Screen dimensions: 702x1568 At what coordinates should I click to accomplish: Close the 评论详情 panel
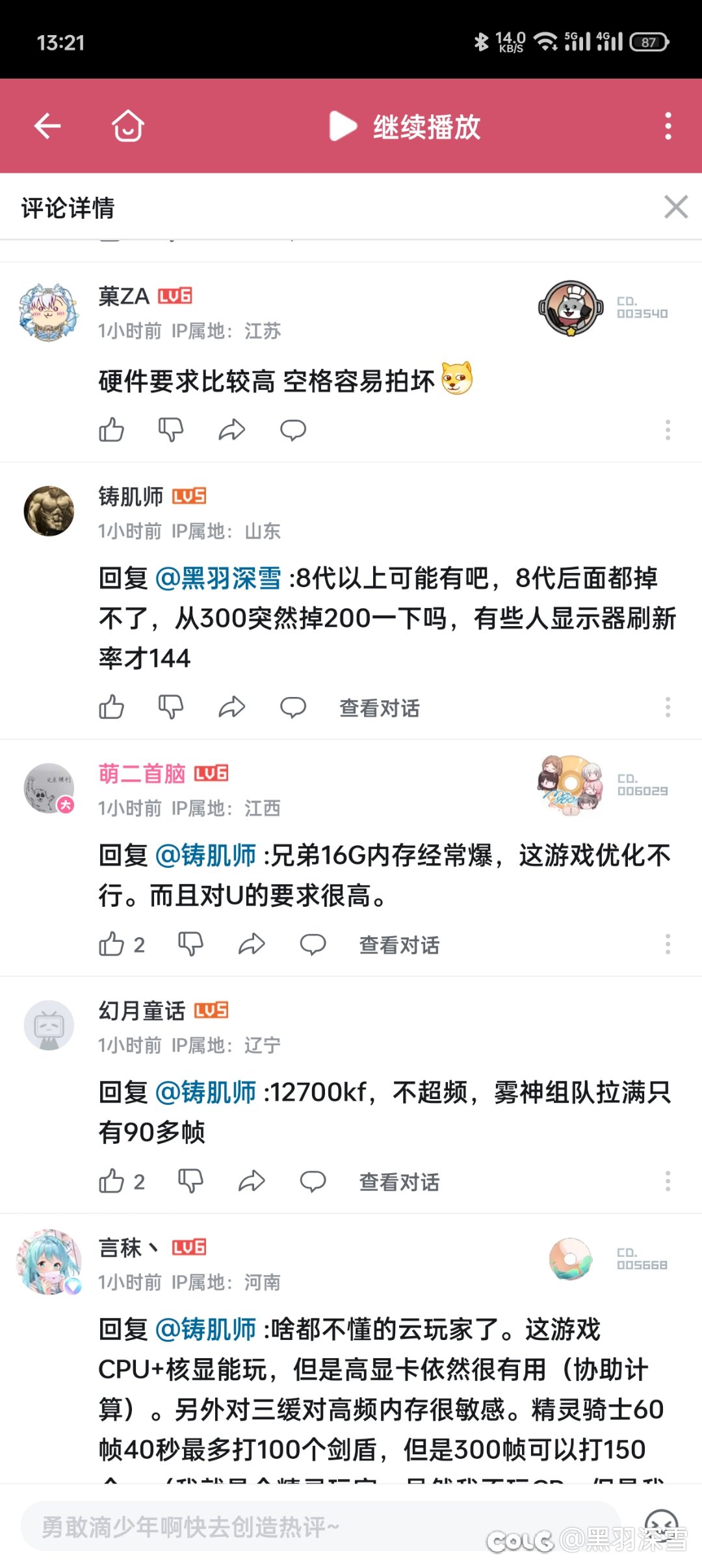tap(676, 207)
